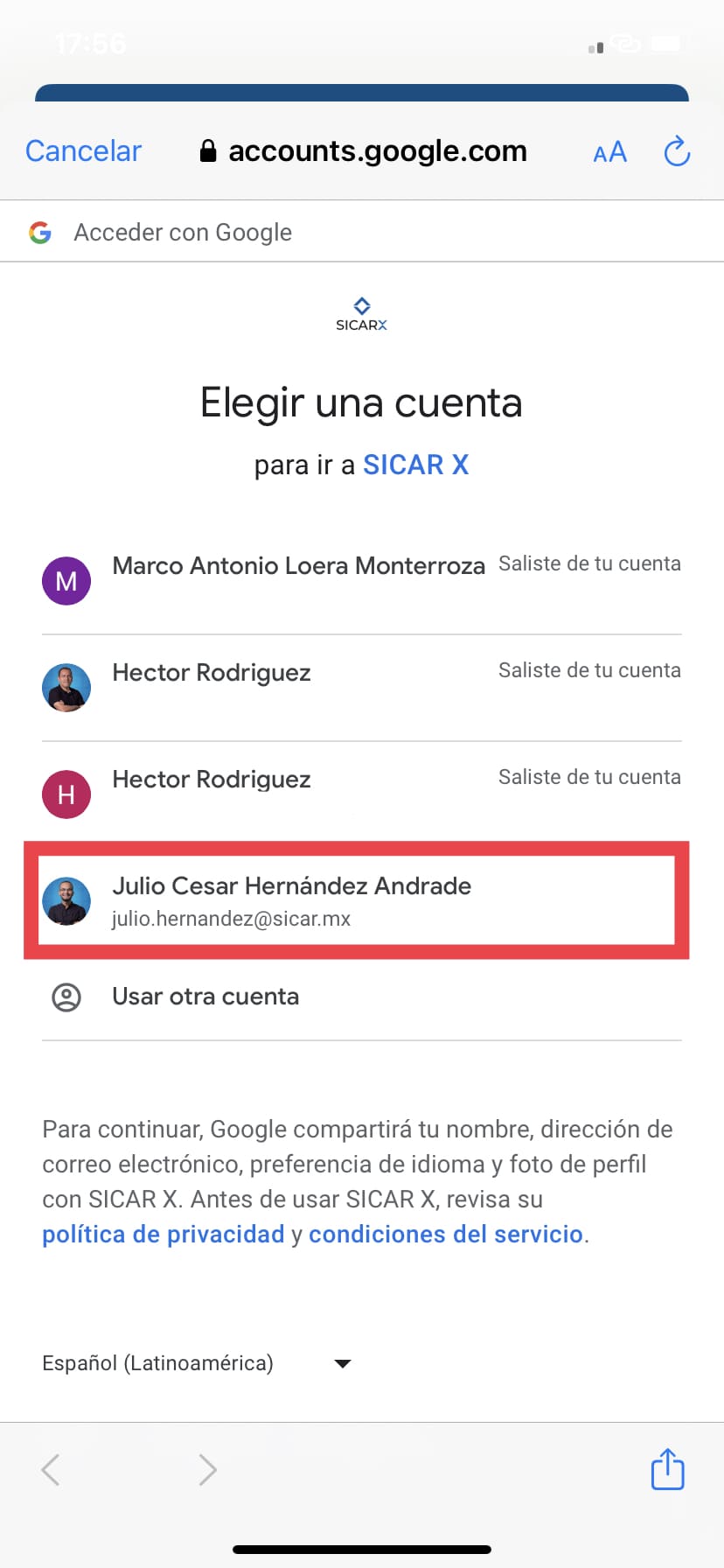The image size is (724, 1568).
Task: Click the SICAR X link under Elegir una cuenta
Action: pyautogui.click(x=416, y=465)
